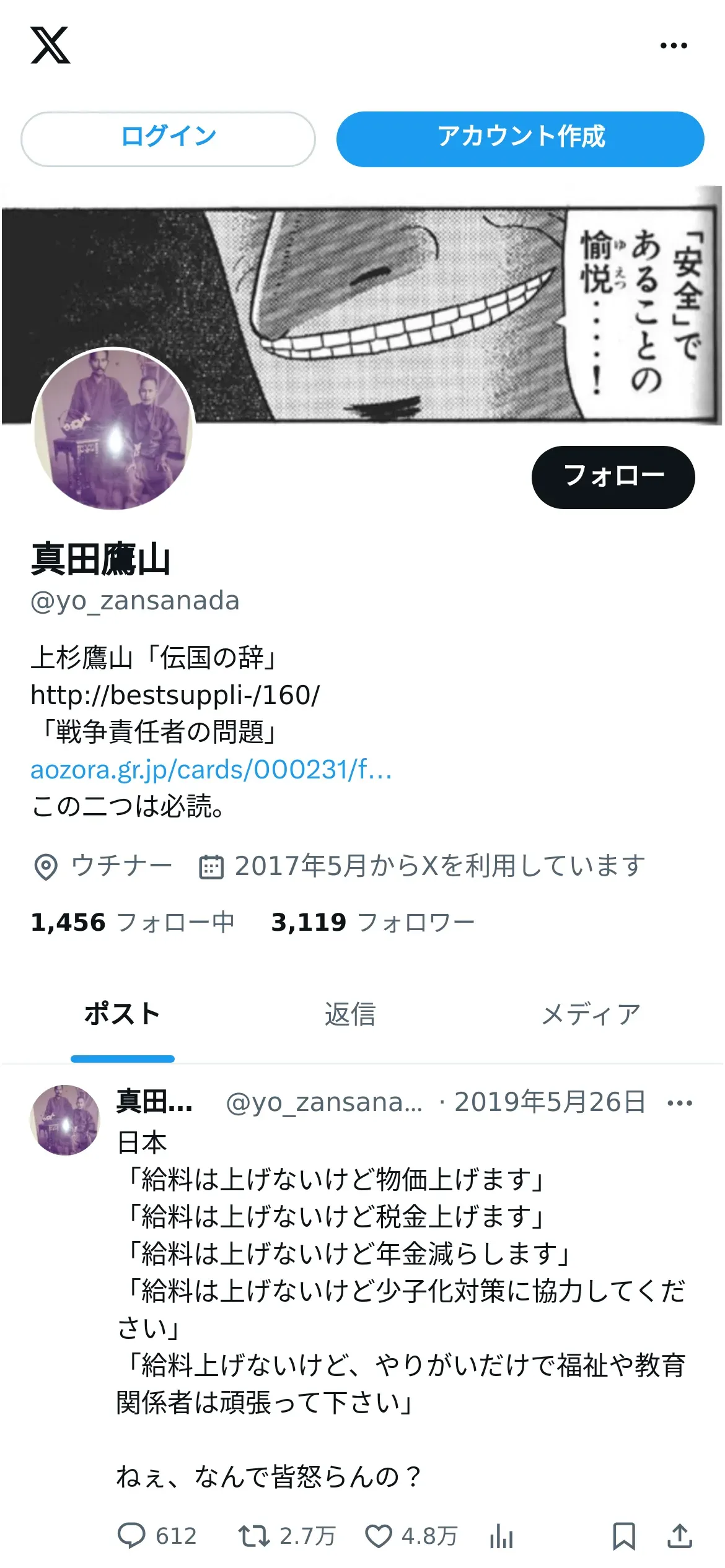This screenshot has height=1568, width=725.
Task: Bookmark the 2019年5月26日 post
Action: [x=623, y=1536]
